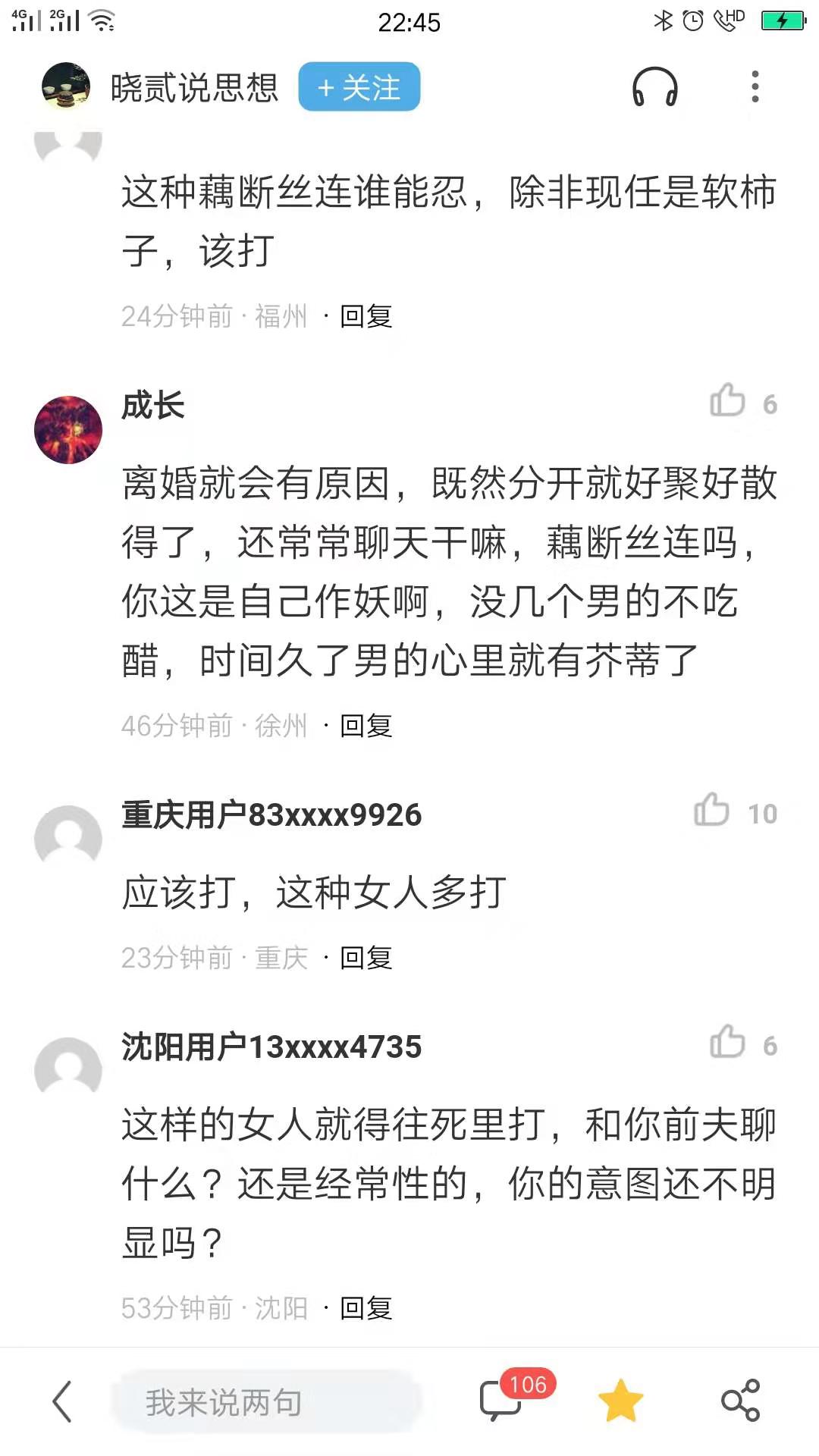Share this article
819x1456 pixels.
click(740, 1401)
